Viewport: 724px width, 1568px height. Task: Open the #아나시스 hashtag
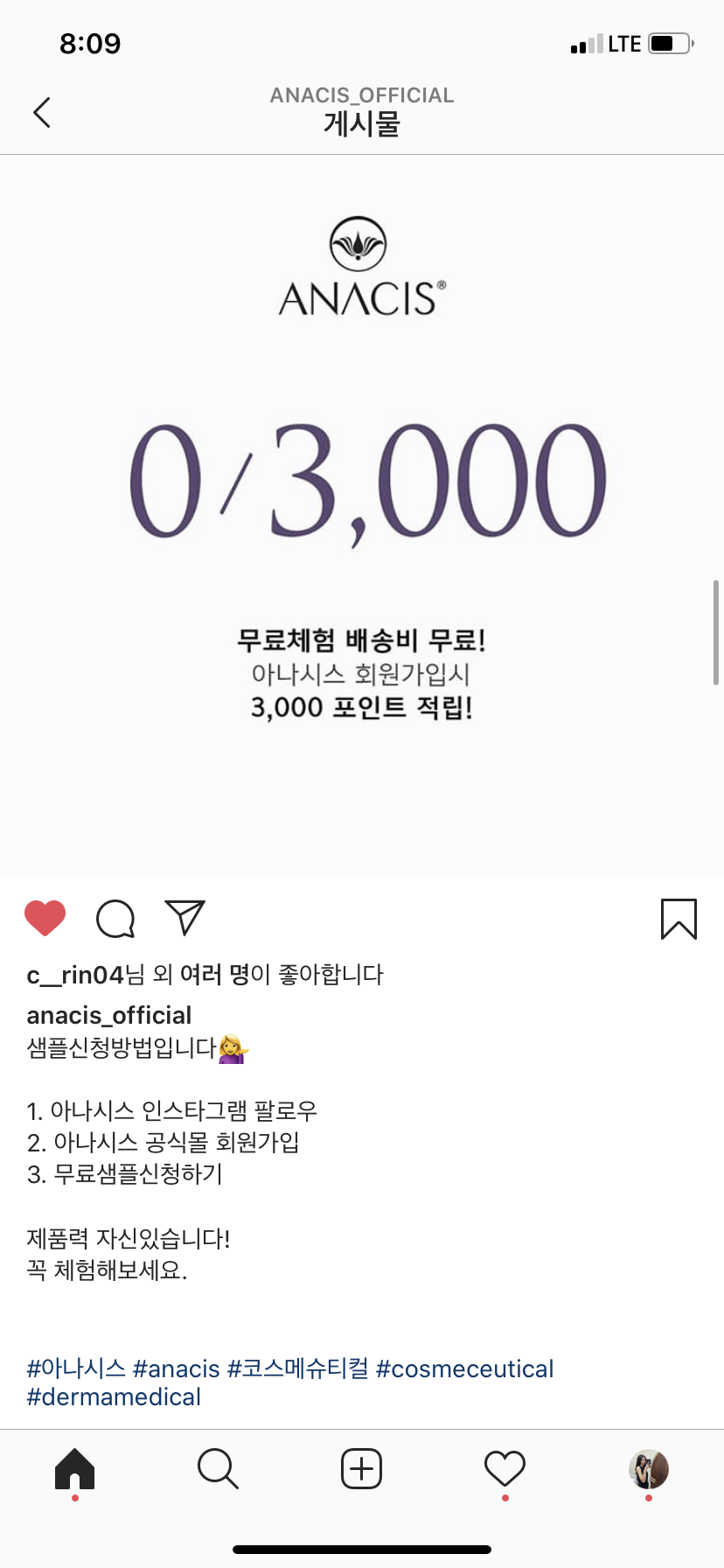[x=76, y=1368]
